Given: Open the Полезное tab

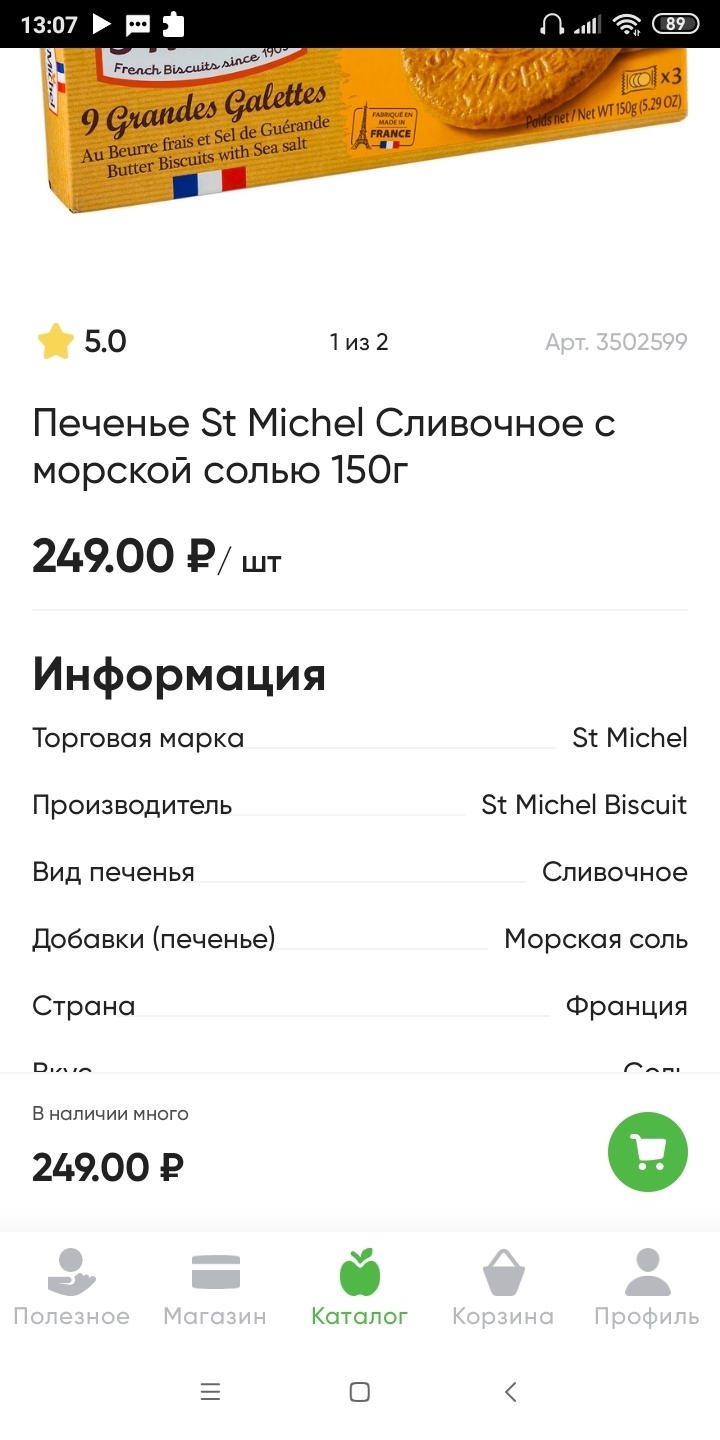Looking at the screenshot, I should click(x=71, y=1286).
